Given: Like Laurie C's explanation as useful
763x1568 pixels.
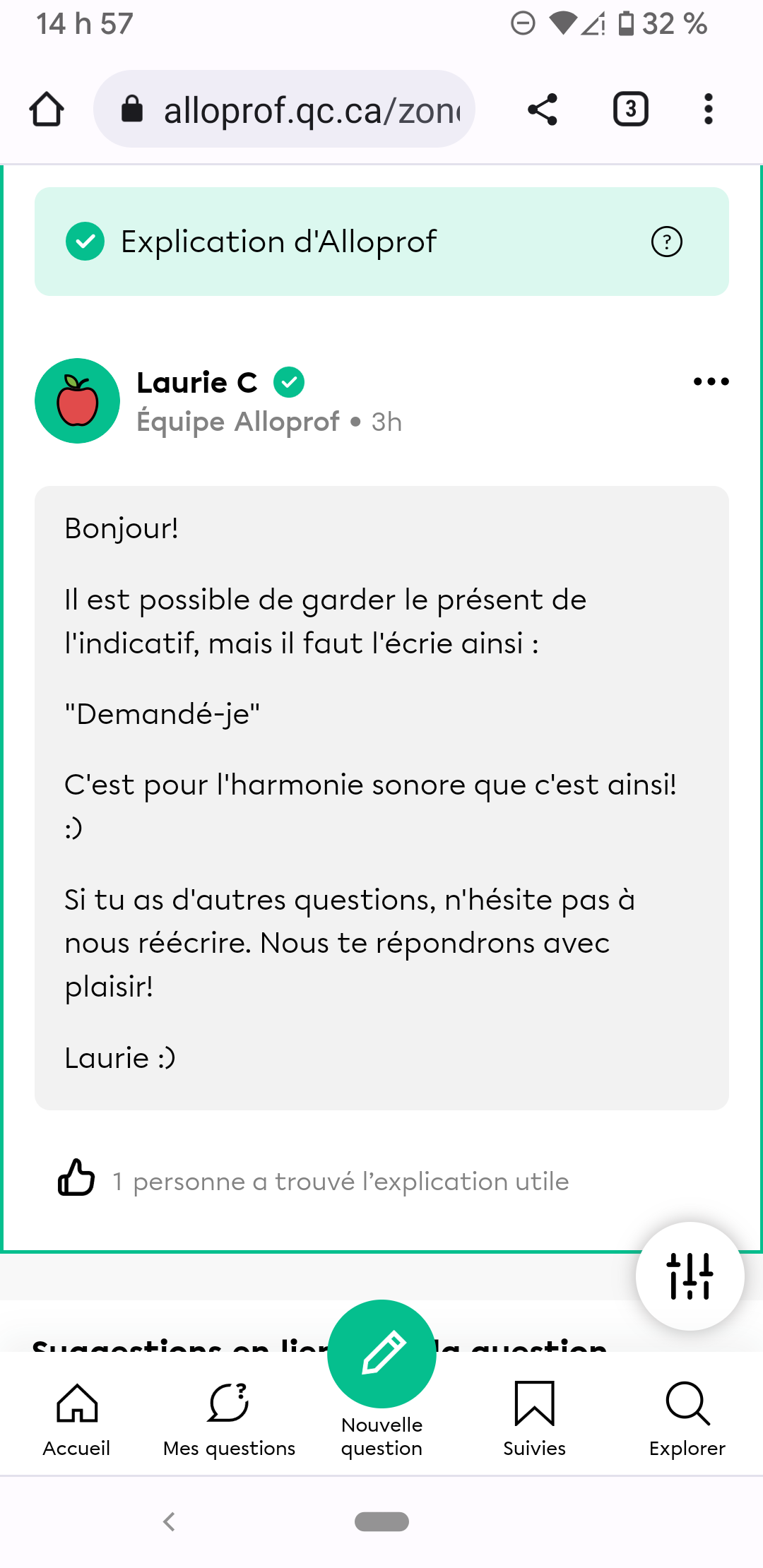Looking at the screenshot, I should 76,1177.
